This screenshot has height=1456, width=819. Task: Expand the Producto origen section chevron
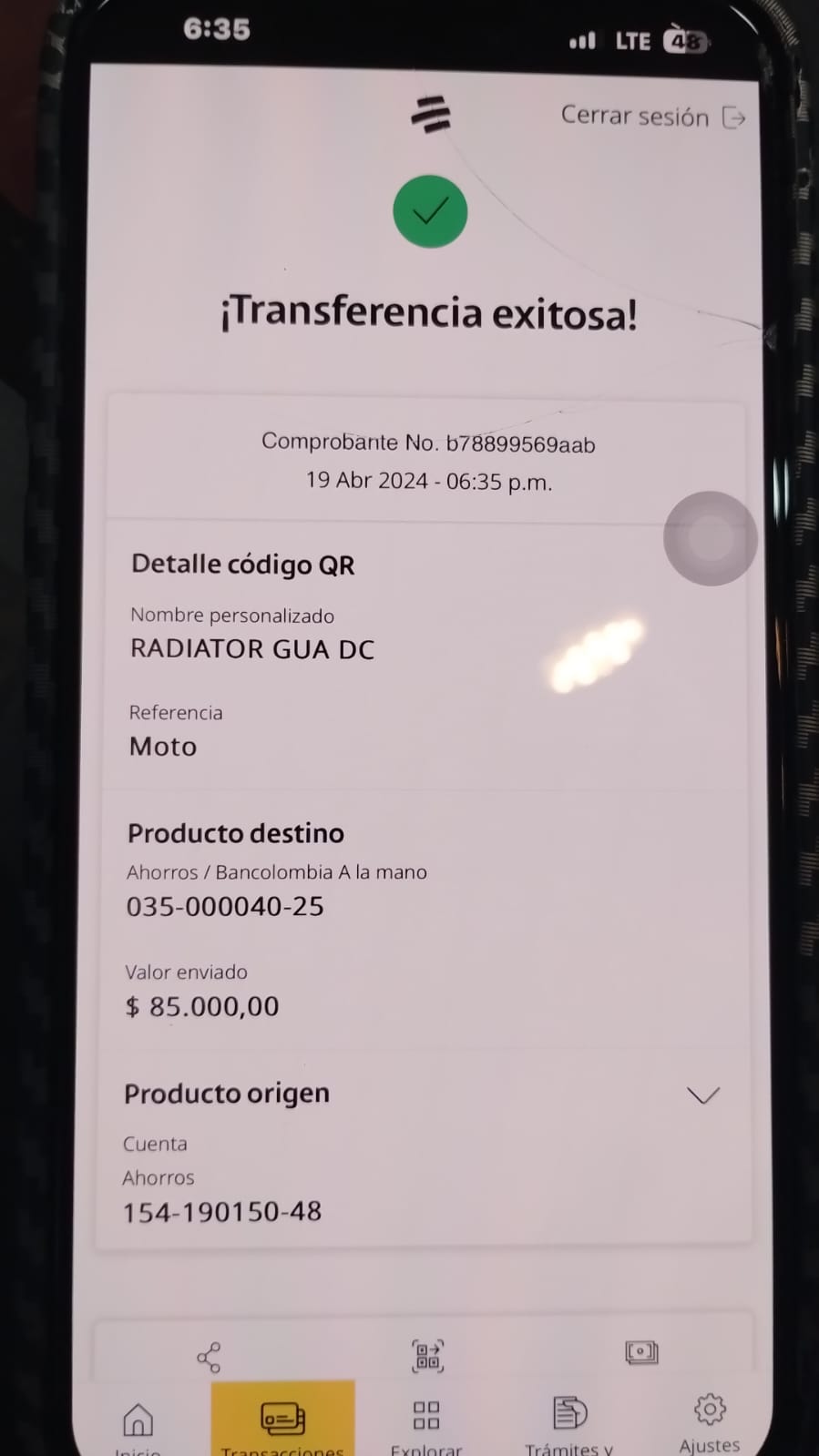702,1095
